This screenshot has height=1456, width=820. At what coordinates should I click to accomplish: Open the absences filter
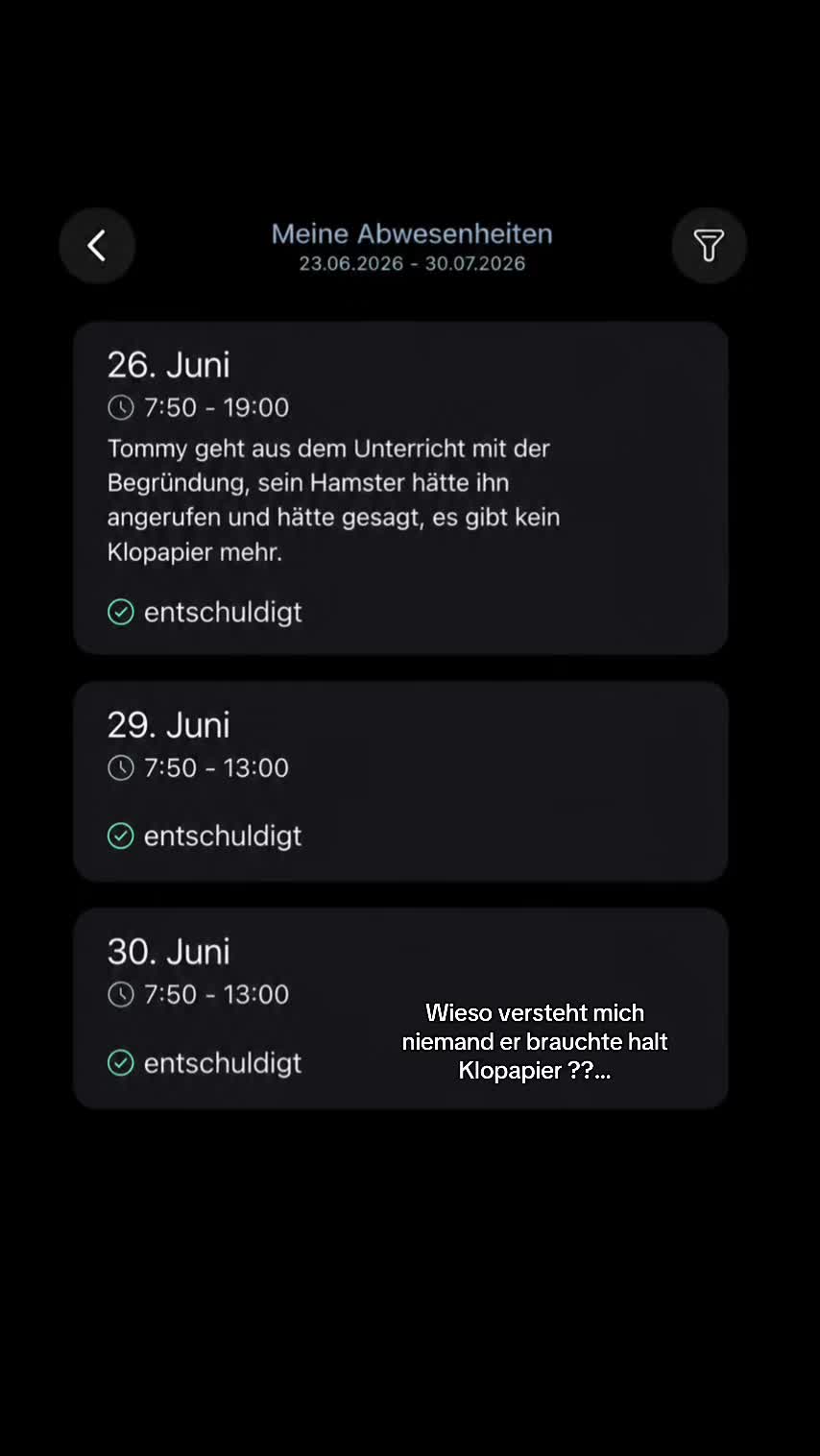(709, 246)
